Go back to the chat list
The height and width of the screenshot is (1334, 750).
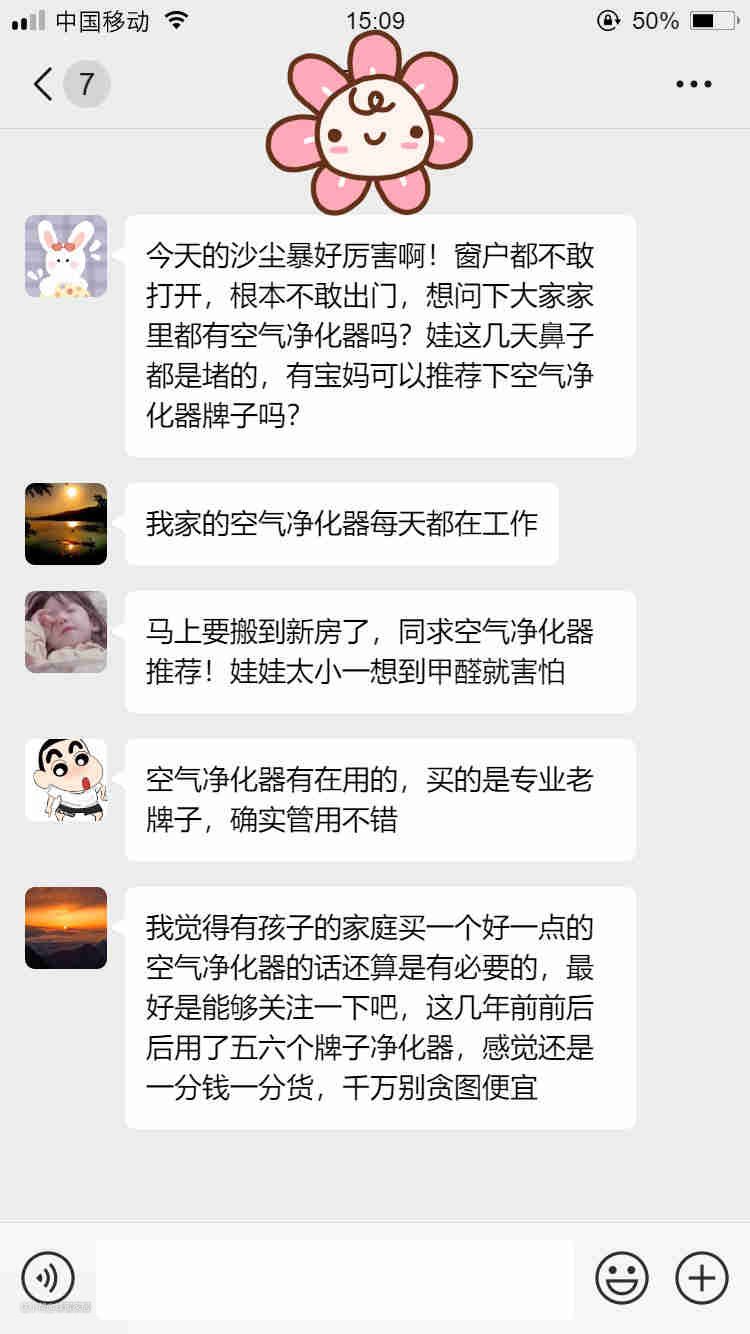point(43,84)
